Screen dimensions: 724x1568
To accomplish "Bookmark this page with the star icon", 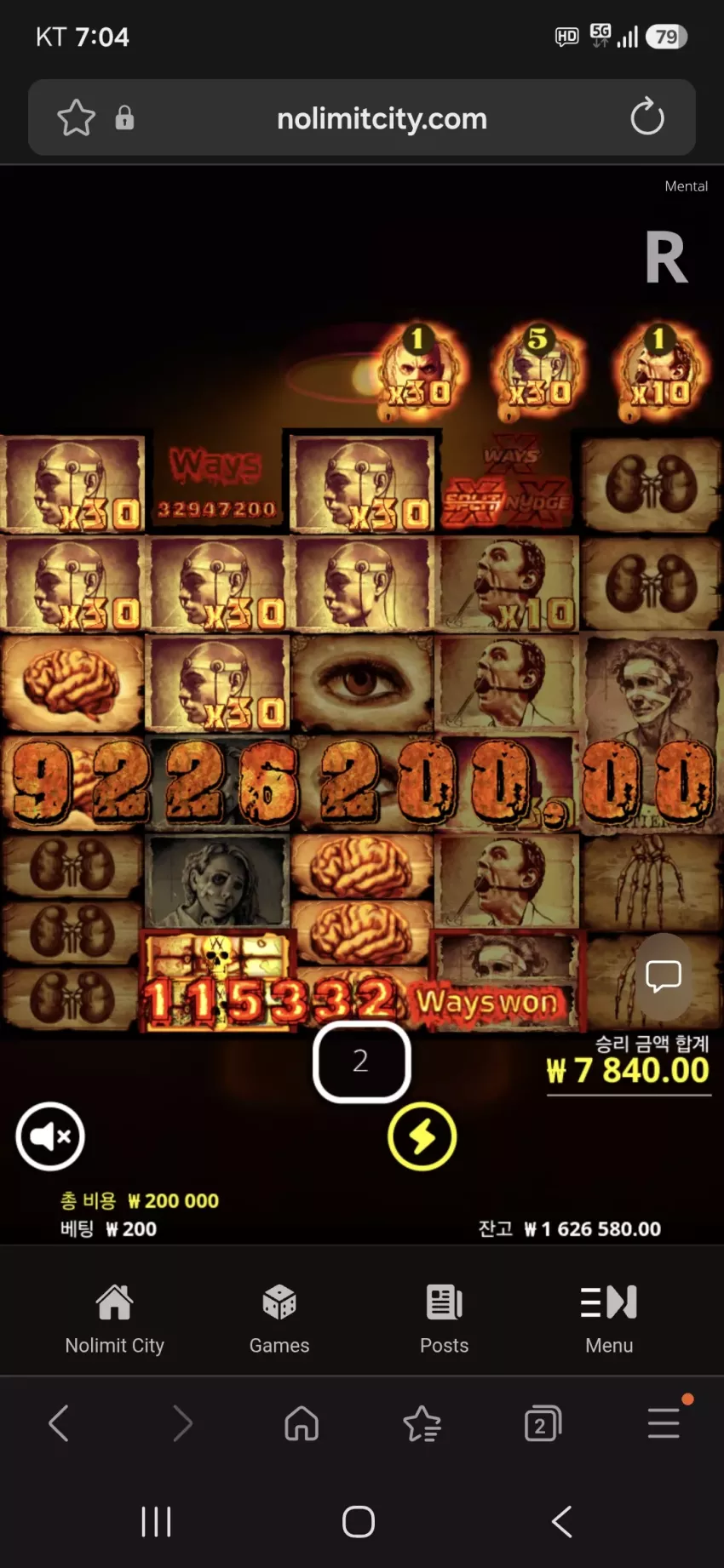I will click(76, 117).
